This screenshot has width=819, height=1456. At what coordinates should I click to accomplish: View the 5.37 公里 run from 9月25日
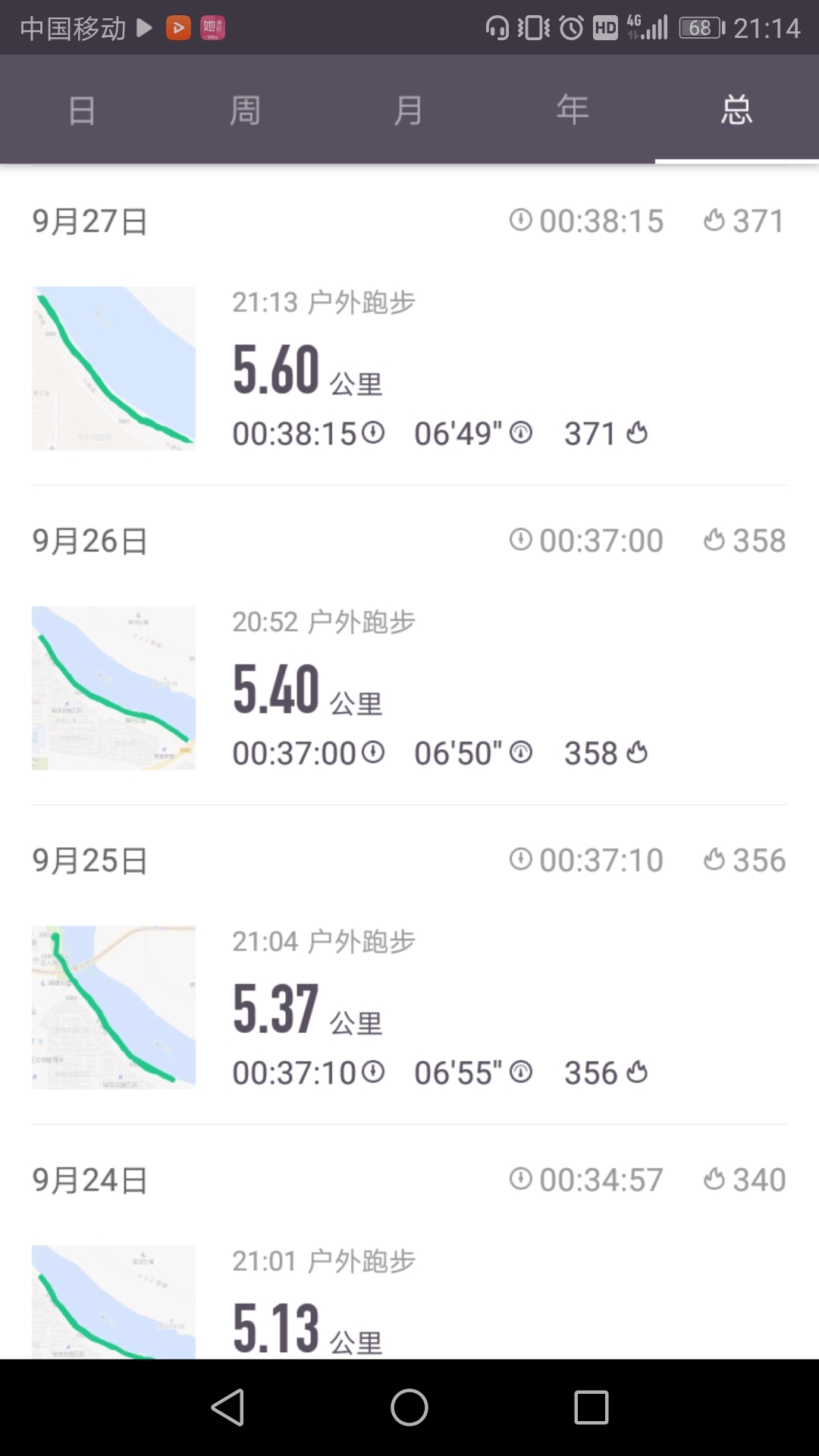(409, 1008)
